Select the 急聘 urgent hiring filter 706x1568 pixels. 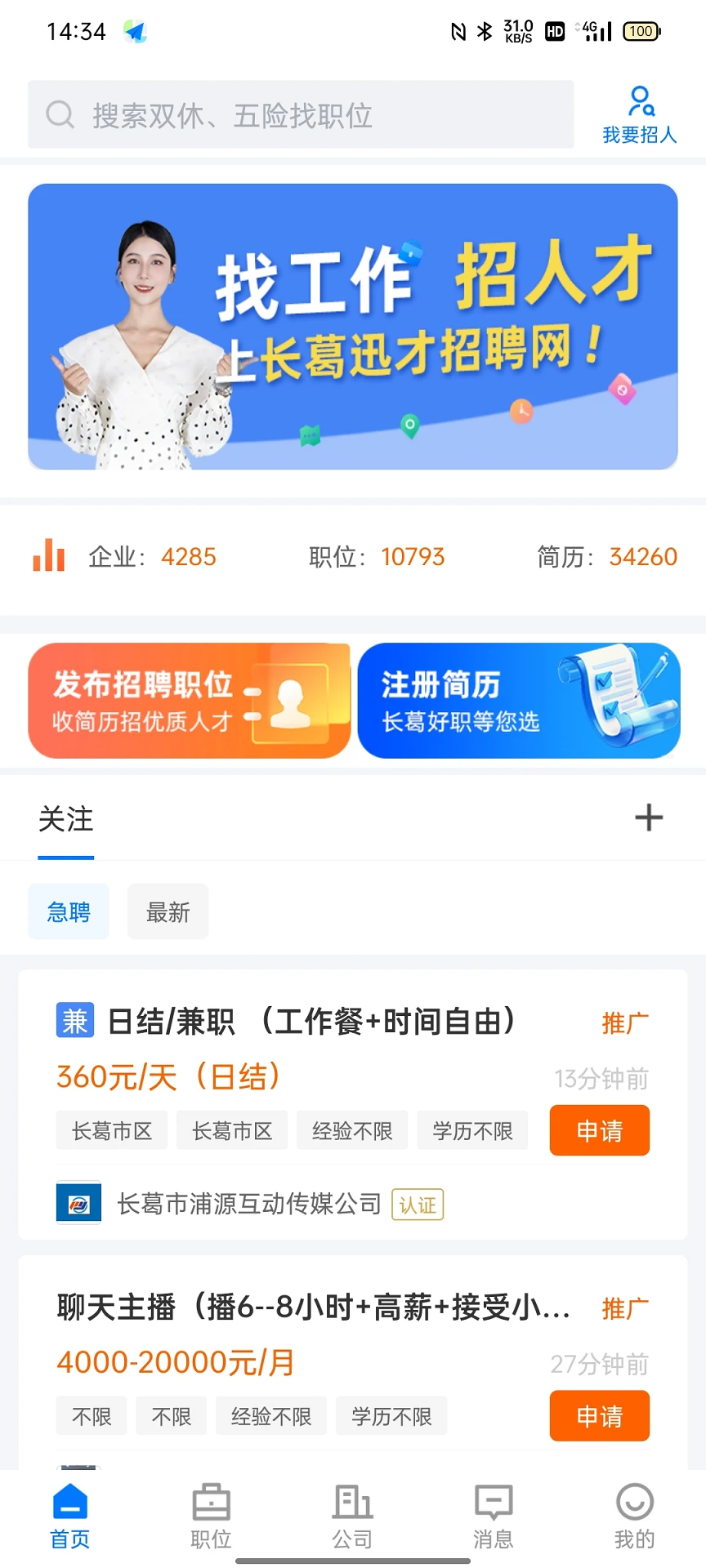point(69,912)
